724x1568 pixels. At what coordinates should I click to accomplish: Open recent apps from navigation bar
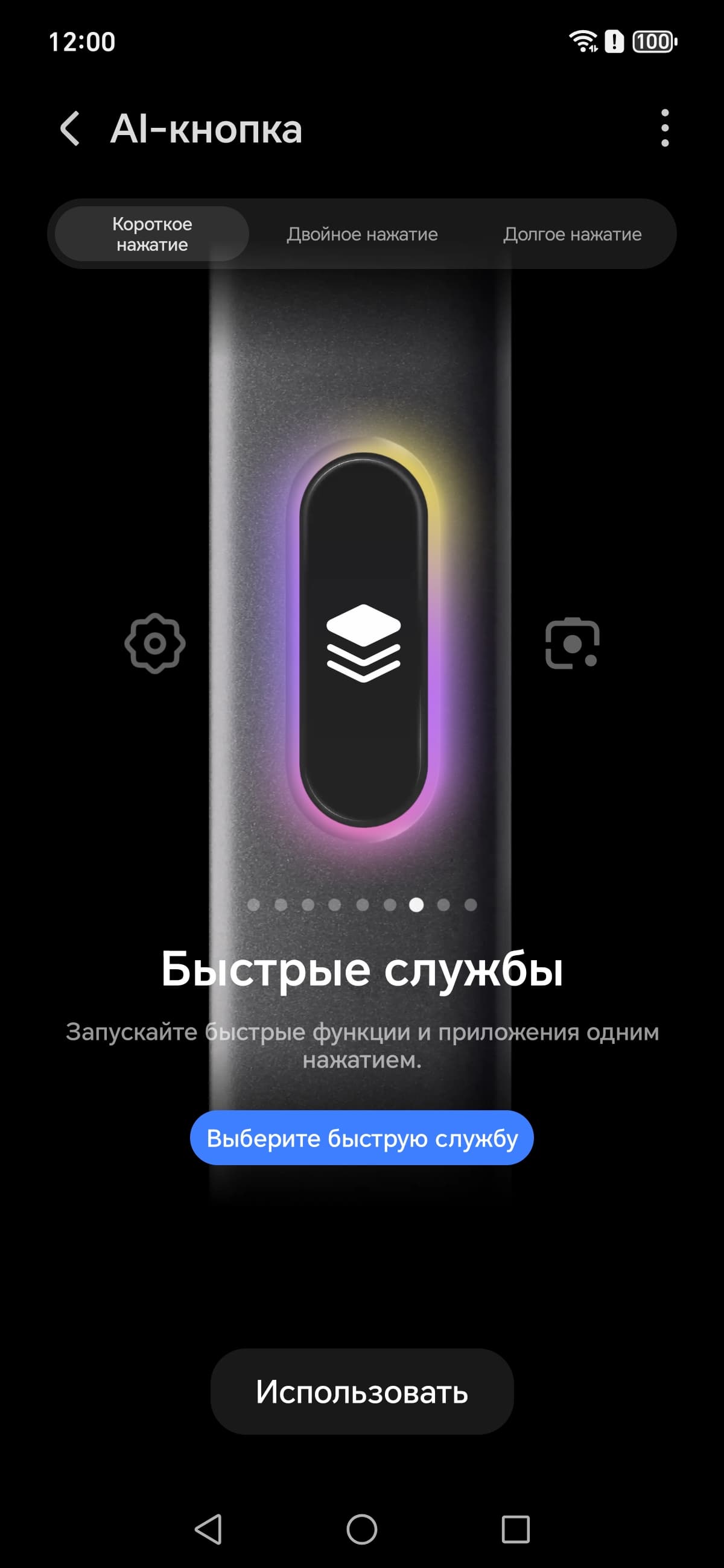pyautogui.click(x=515, y=1529)
